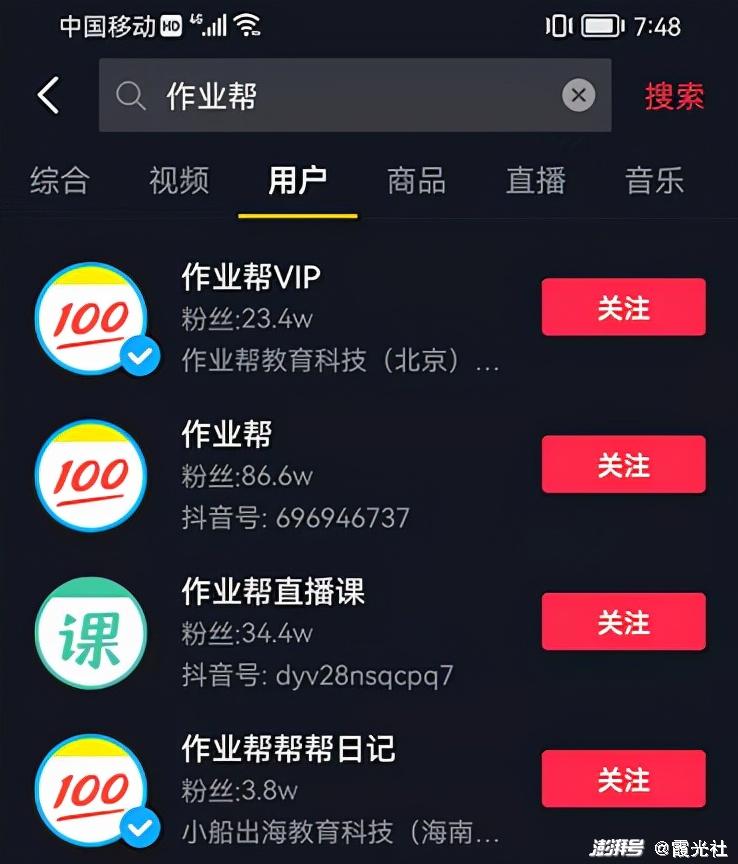The width and height of the screenshot is (738, 864).
Task: Follow the 作业帮直播课 account
Action: point(623,622)
